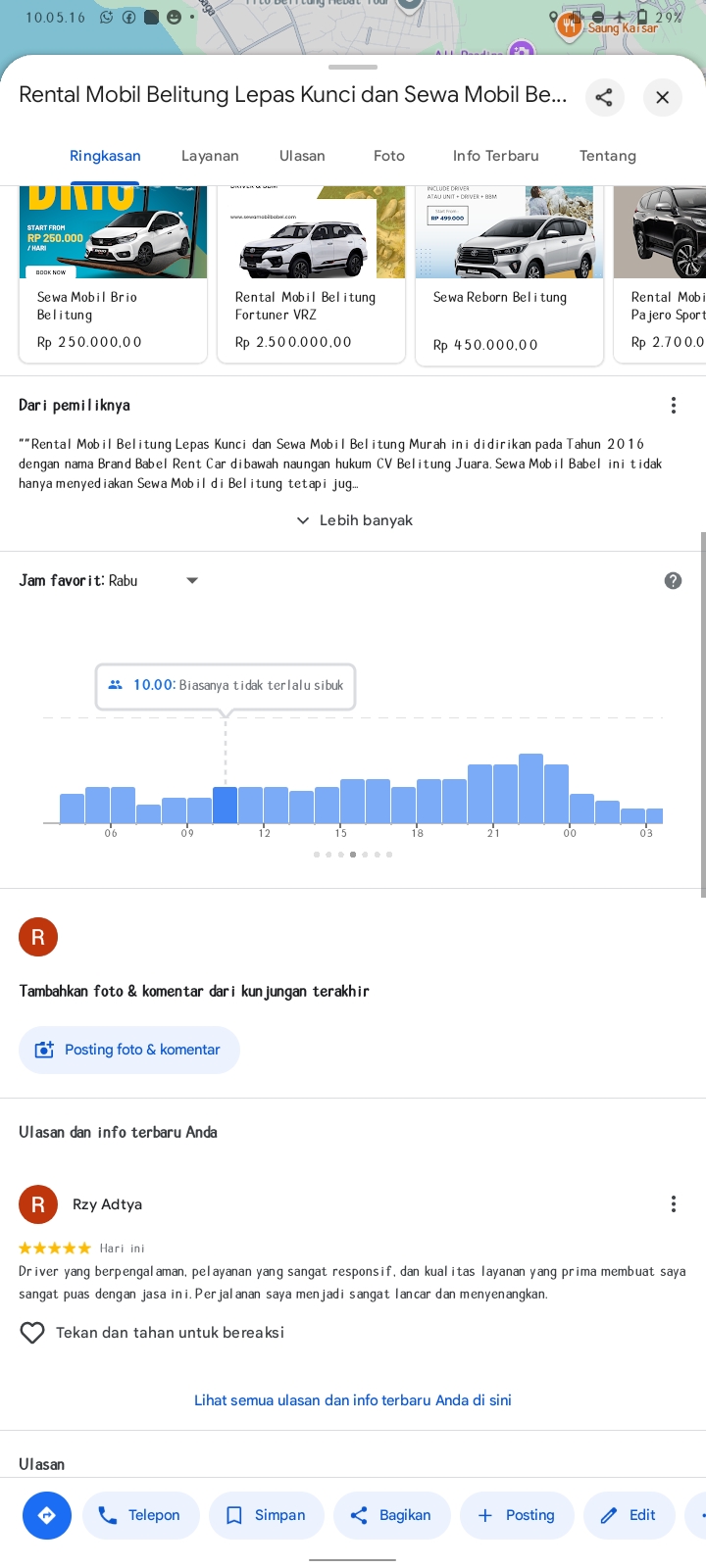Share this place via top share icon

coord(604,97)
